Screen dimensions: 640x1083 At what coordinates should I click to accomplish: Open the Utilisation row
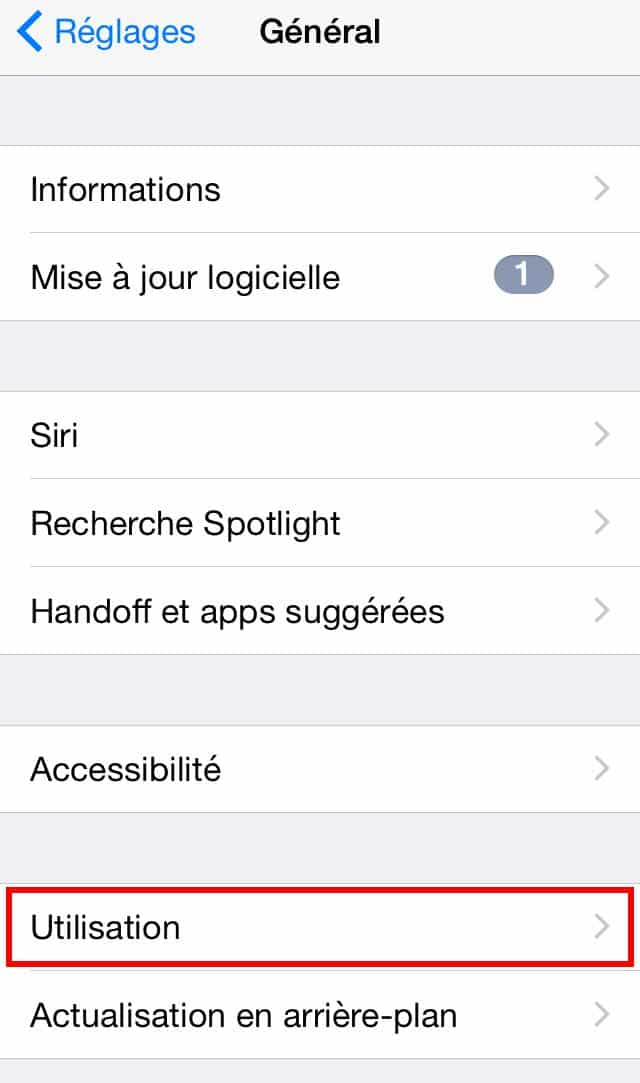pos(320,927)
